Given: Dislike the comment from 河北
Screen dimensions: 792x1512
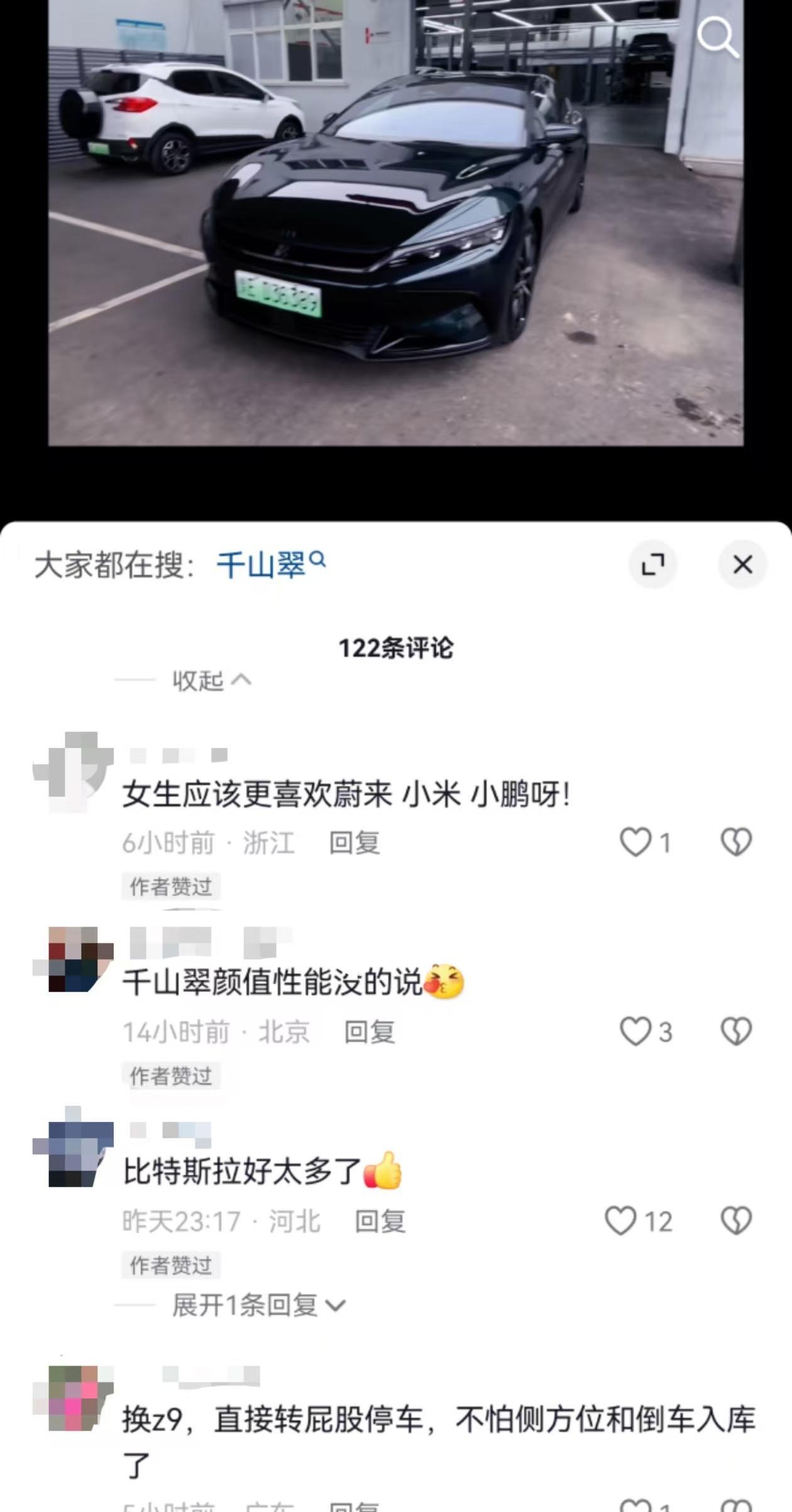Looking at the screenshot, I should point(736,1221).
